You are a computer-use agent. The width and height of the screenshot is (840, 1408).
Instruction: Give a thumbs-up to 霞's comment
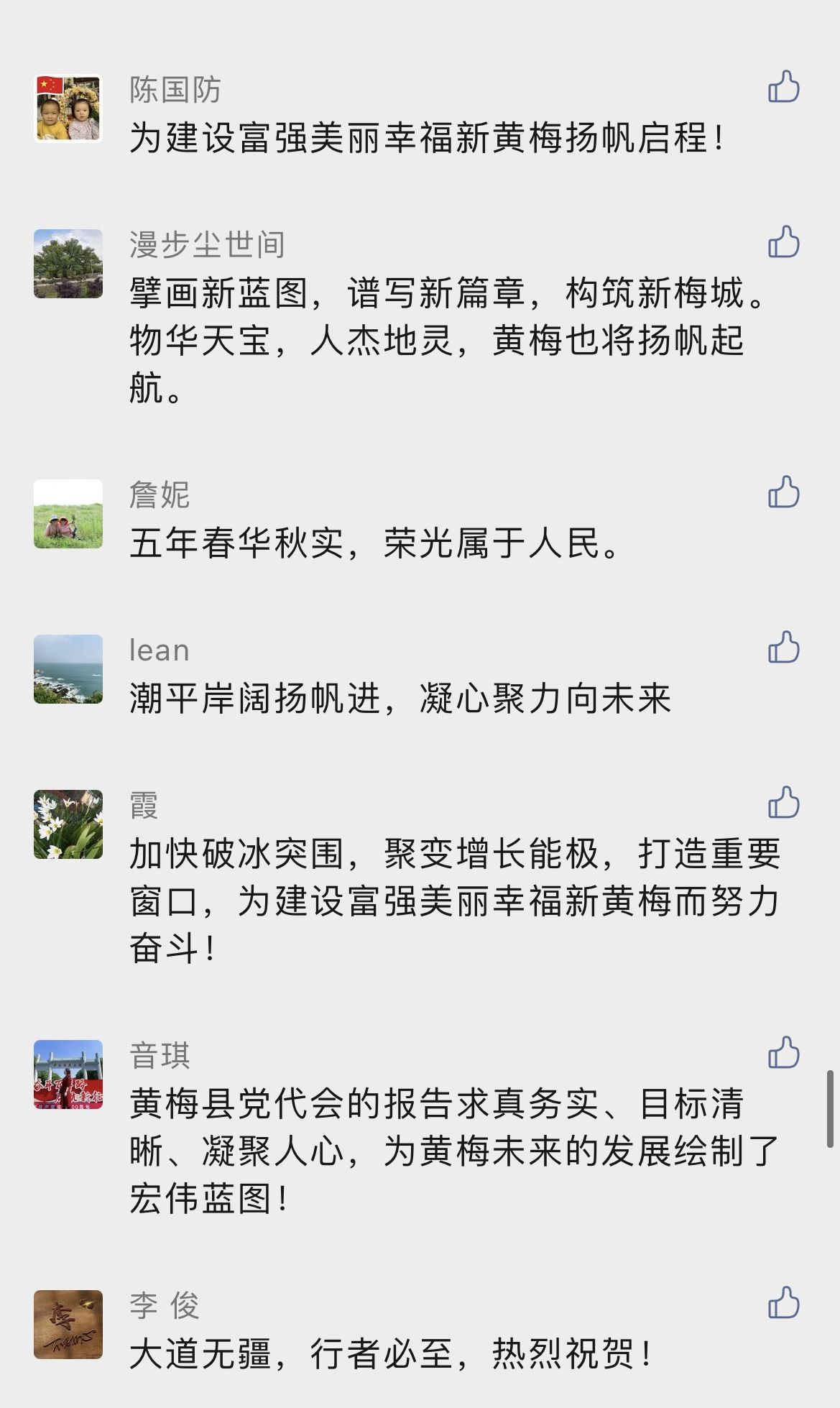click(x=783, y=803)
